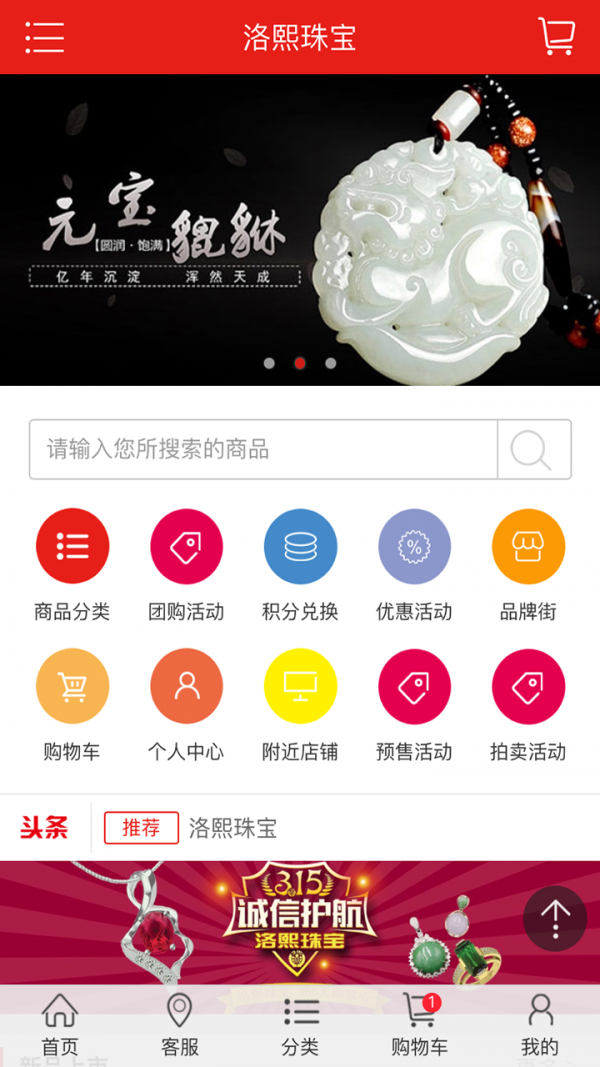
Task: Open 预售活动 pre-sale events
Action: click(414, 705)
